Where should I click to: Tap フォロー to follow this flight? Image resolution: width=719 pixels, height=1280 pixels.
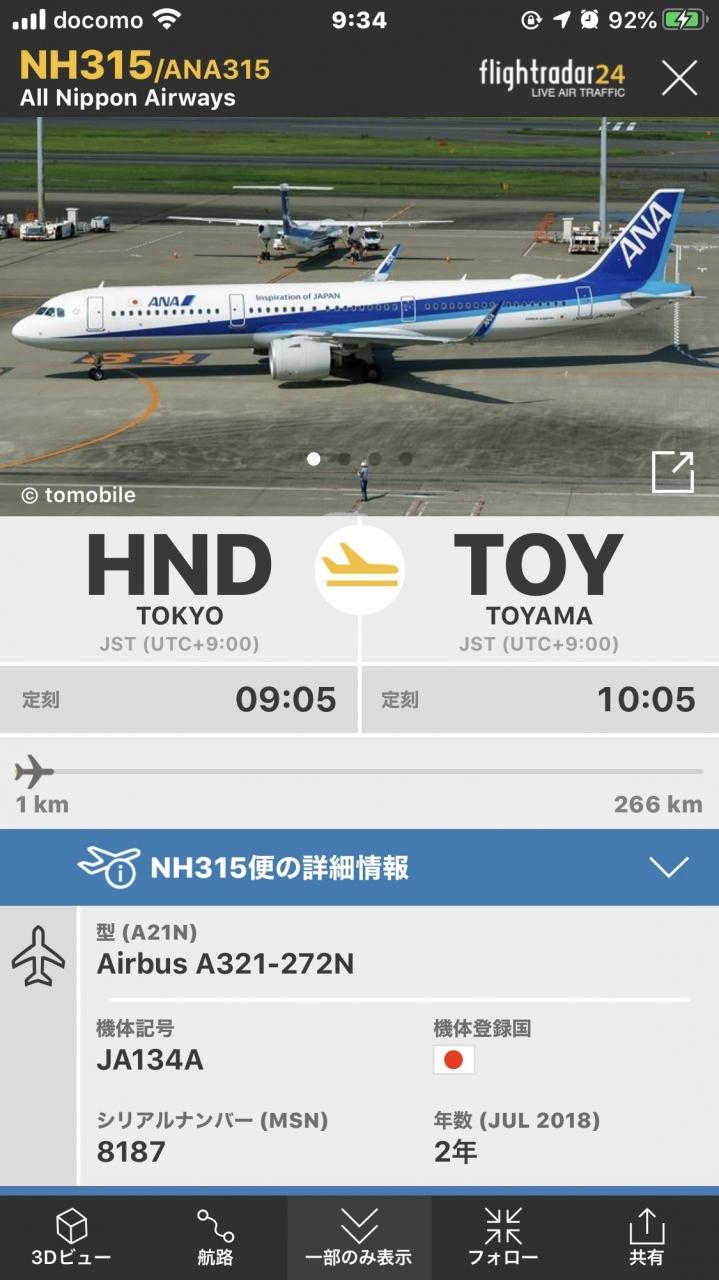pos(503,1237)
